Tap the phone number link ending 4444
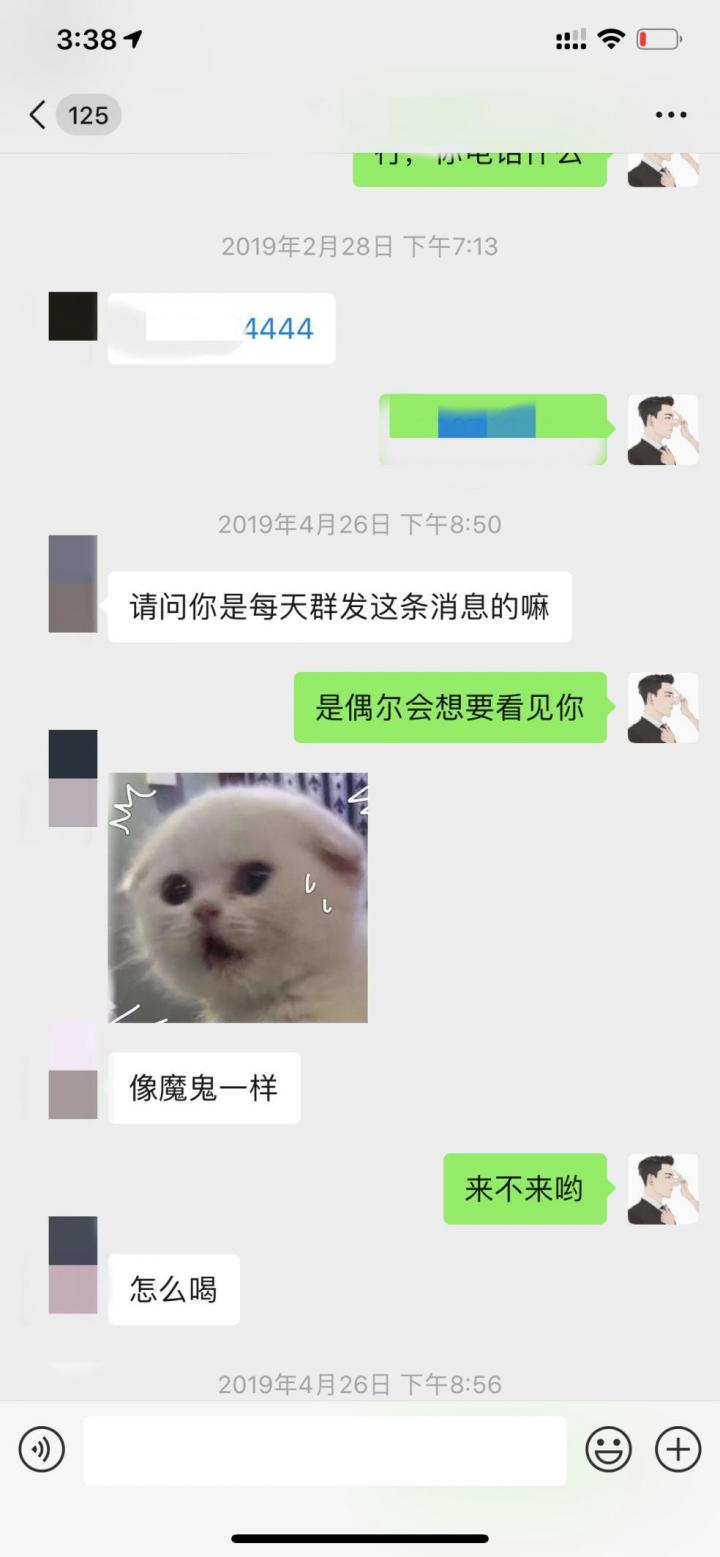 (x=278, y=328)
